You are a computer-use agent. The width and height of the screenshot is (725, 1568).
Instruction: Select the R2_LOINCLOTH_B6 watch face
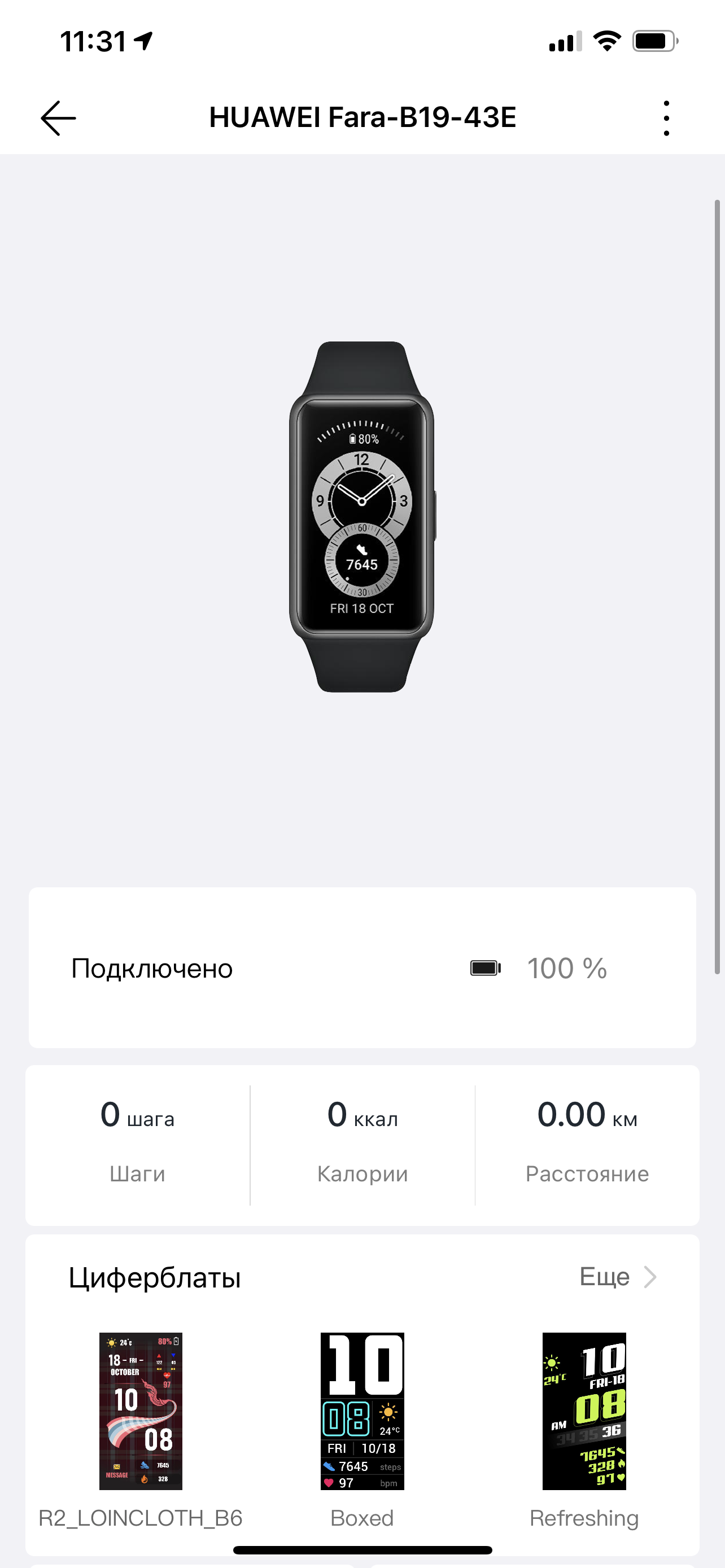(x=141, y=1411)
